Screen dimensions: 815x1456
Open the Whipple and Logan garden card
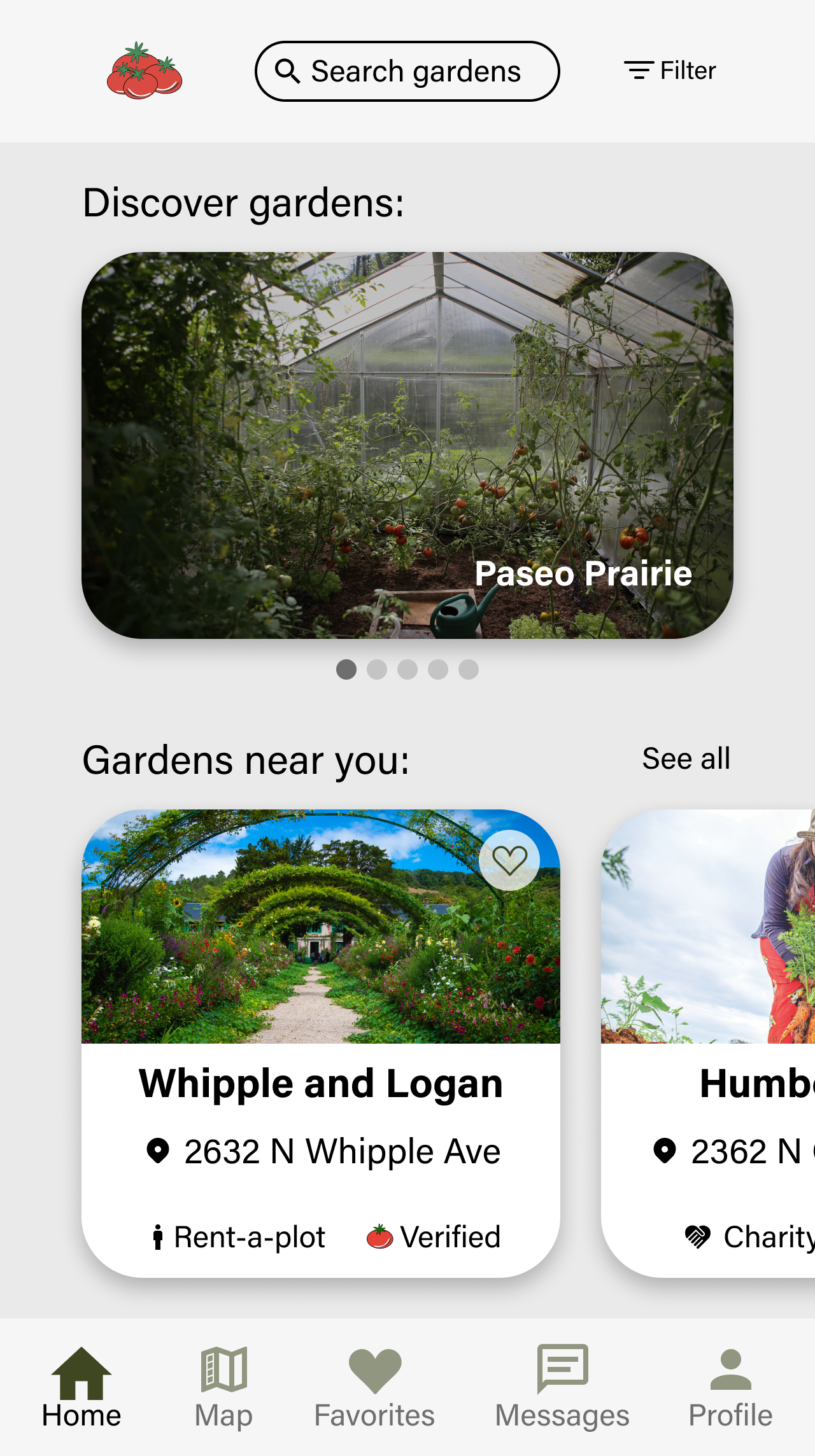click(321, 1083)
